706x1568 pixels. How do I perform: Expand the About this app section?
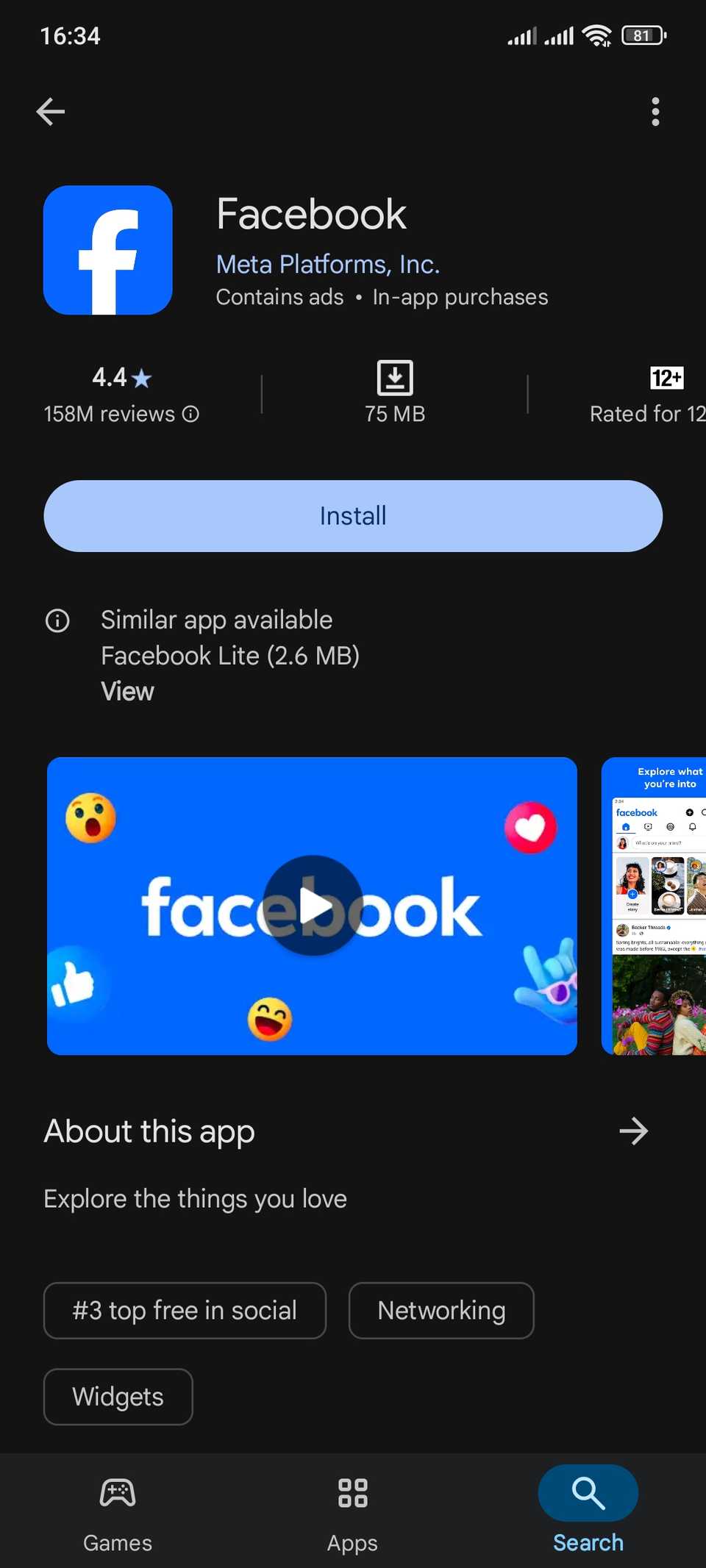633,1131
